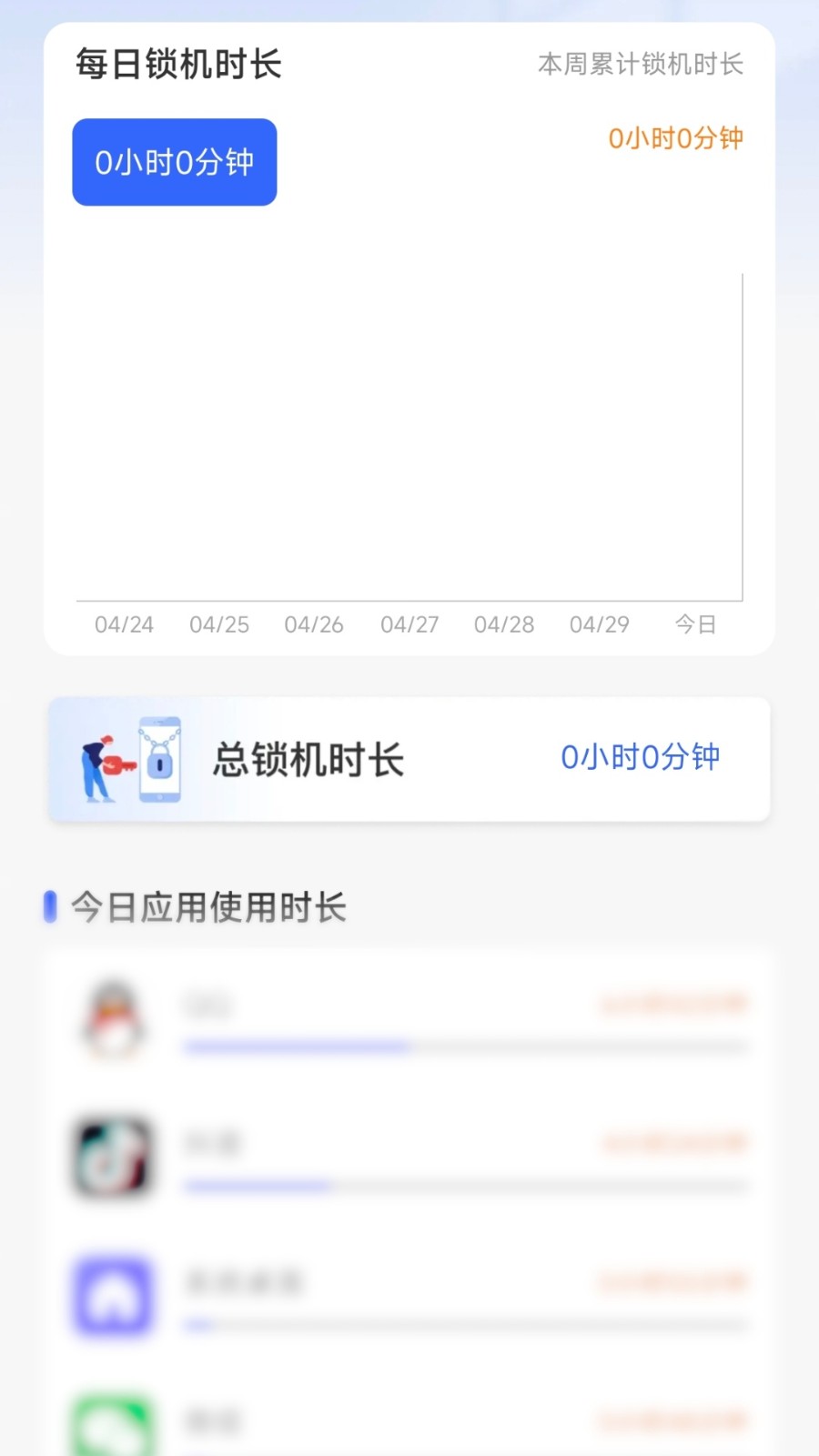This screenshot has width=819, height=1456.
Task: Click the 04/27 date label
Action: pyautogui.click(x=409, y=624)
